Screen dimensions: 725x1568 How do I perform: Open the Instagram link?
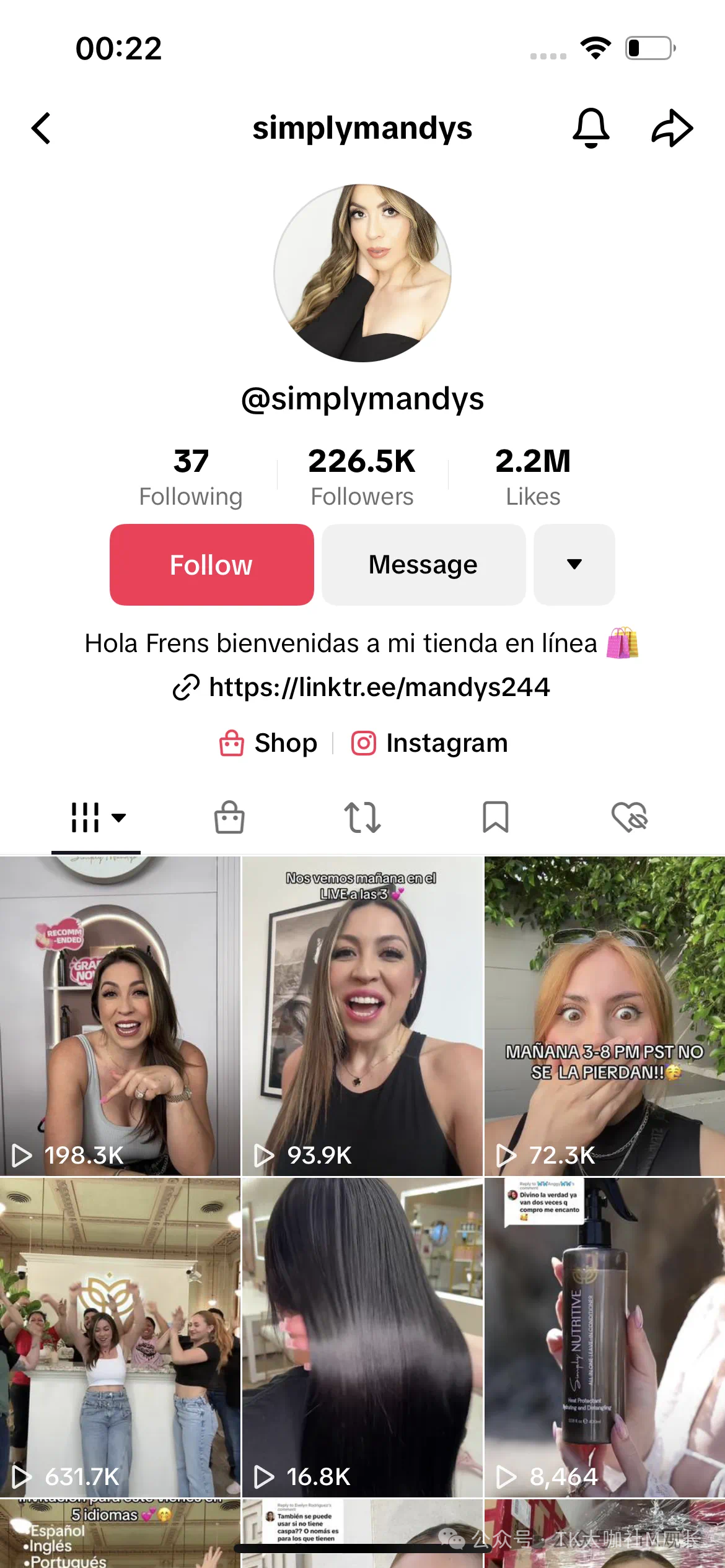coord(429,743)
